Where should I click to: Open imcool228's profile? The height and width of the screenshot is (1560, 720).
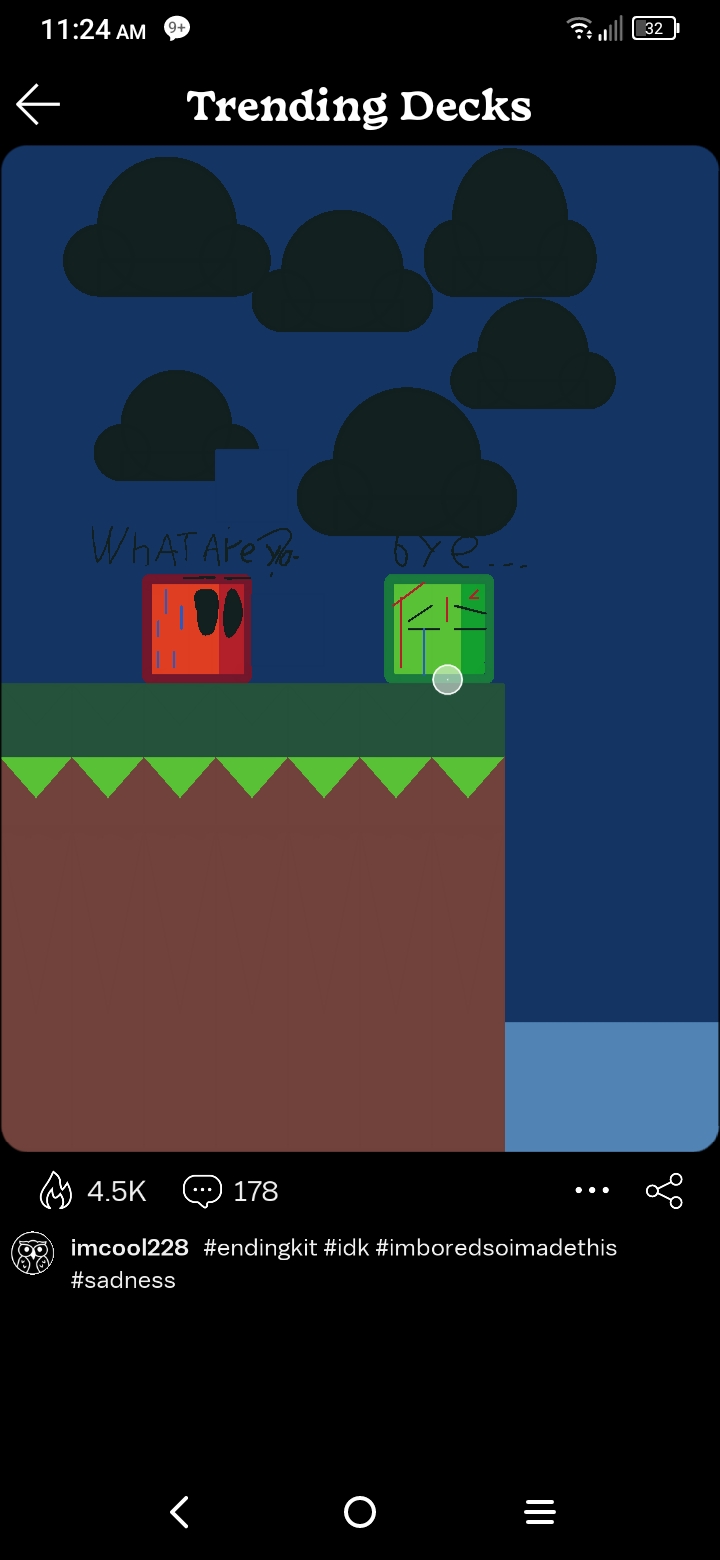[129, 1248]
